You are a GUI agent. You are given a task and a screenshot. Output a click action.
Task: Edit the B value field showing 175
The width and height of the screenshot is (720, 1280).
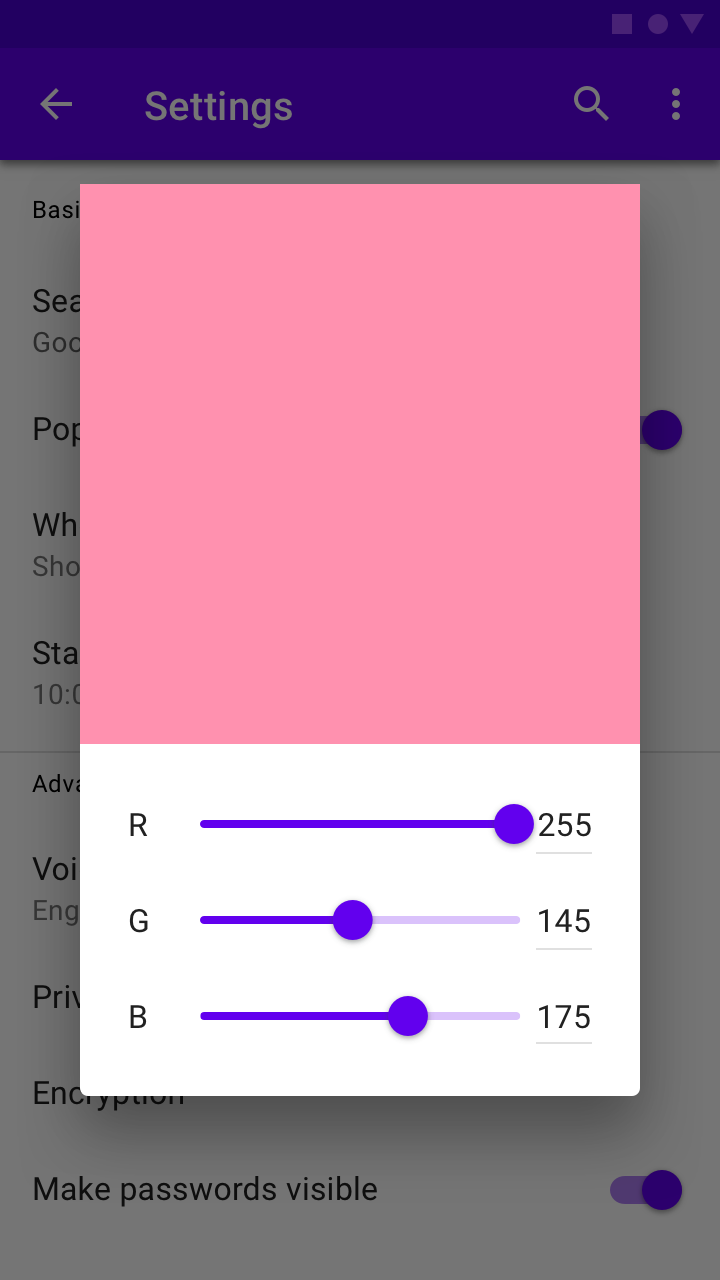(564, 1018)
